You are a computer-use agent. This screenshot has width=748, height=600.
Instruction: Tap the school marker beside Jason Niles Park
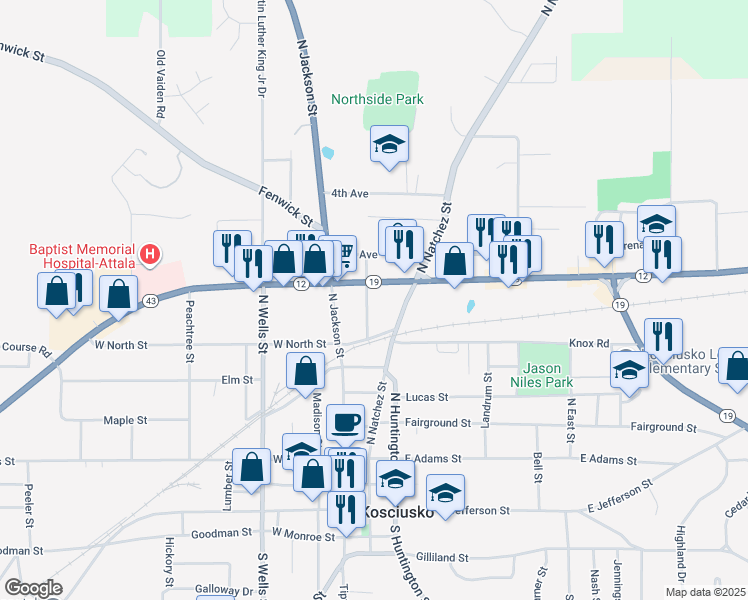pyautogui.click(x=629, y=369)
